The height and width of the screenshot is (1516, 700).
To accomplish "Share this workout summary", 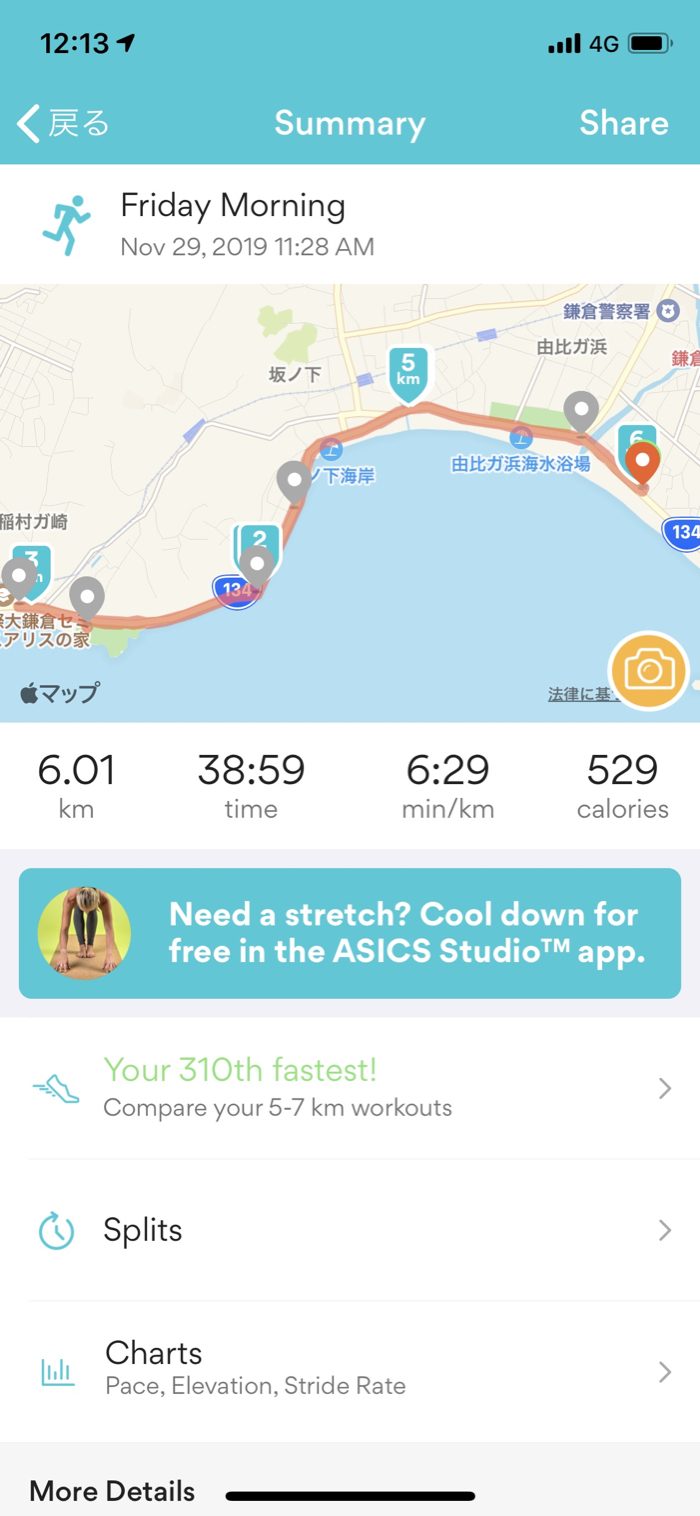I will coord(623,123).
